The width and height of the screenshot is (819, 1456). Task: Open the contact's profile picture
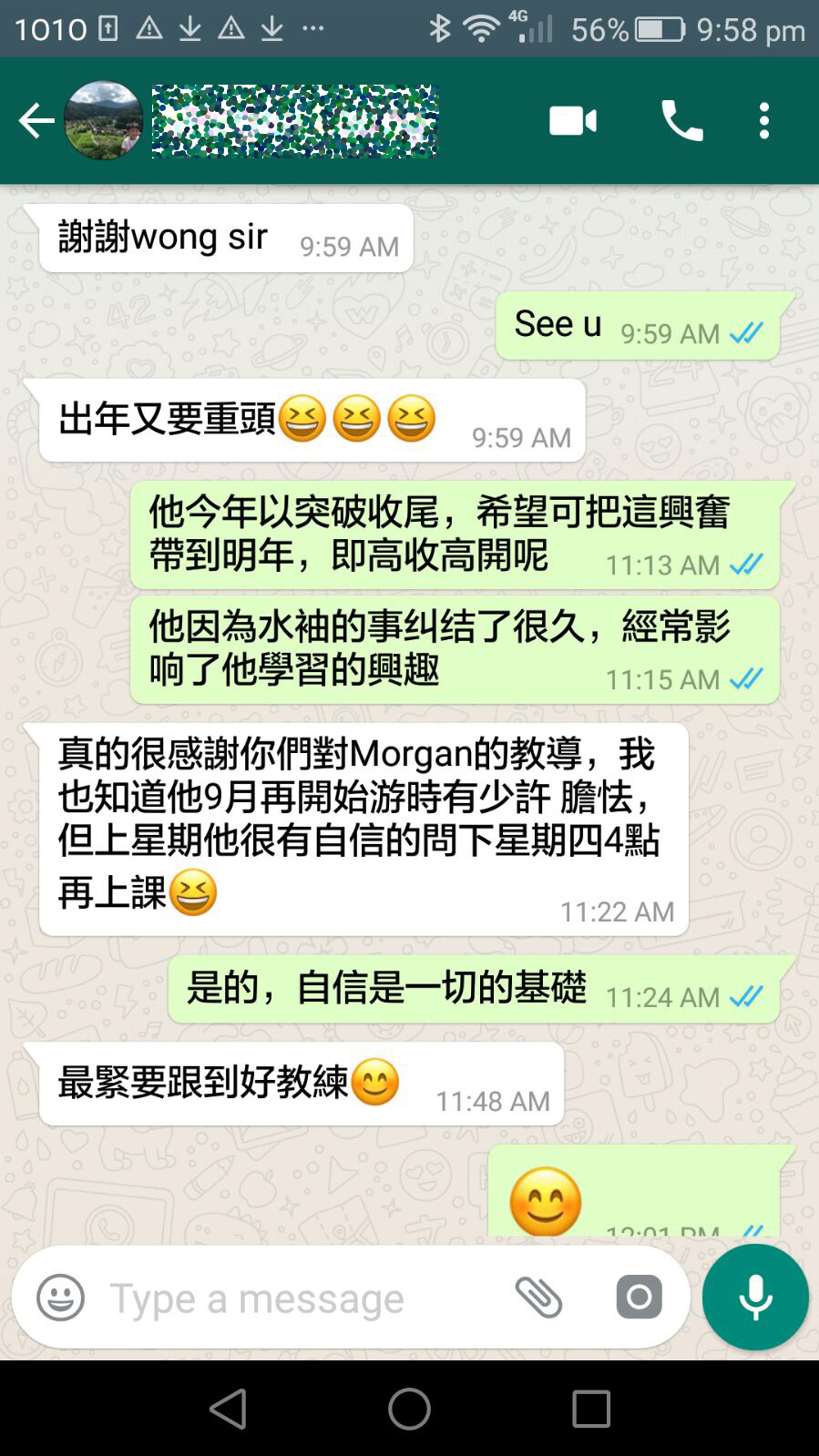pyautogui.click(x=103, y=120)
